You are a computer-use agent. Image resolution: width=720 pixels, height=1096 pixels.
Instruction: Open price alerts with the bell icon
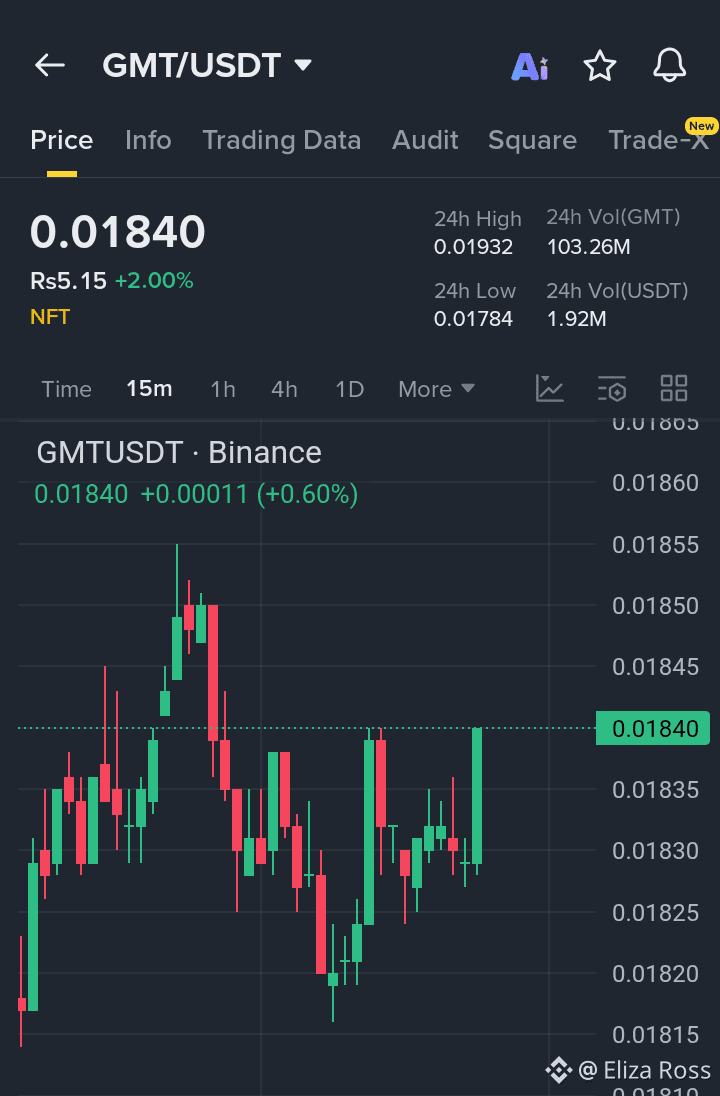click(669, 65)
